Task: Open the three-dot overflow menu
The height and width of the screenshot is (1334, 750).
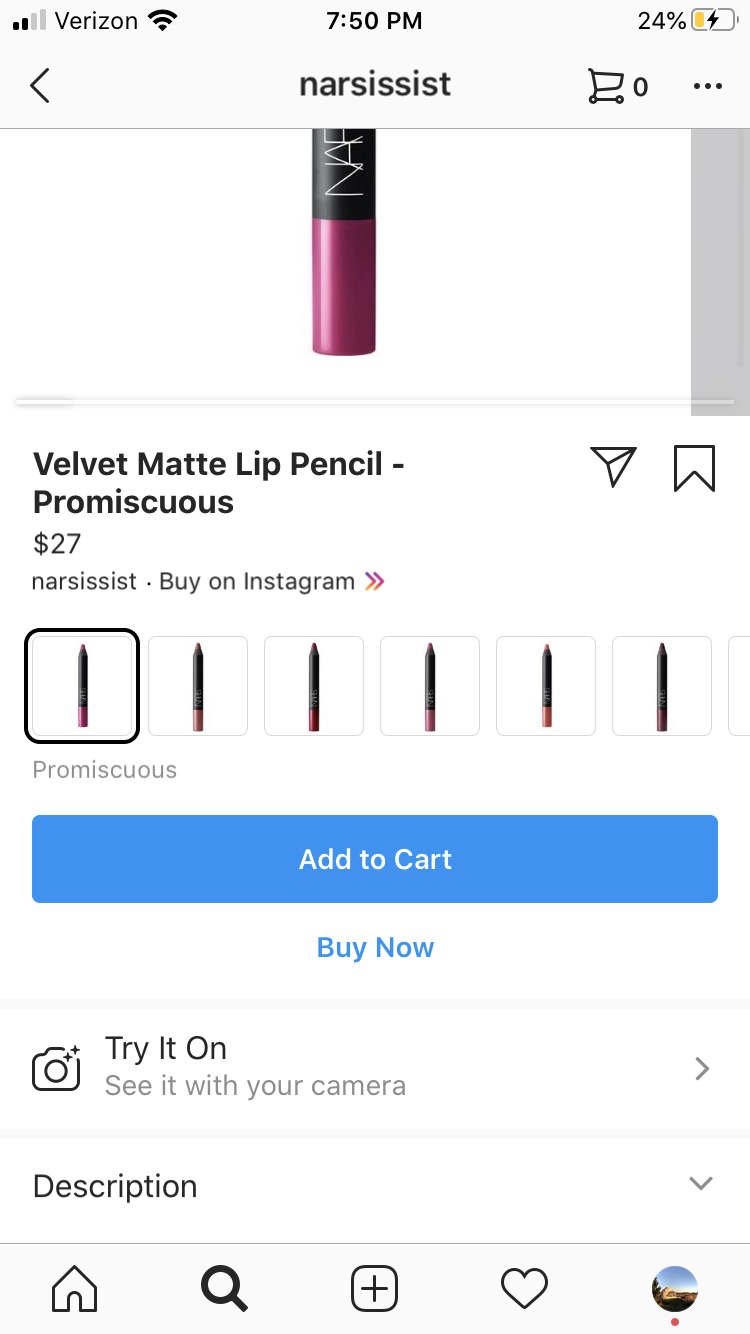Action: [x=707, y=86]
